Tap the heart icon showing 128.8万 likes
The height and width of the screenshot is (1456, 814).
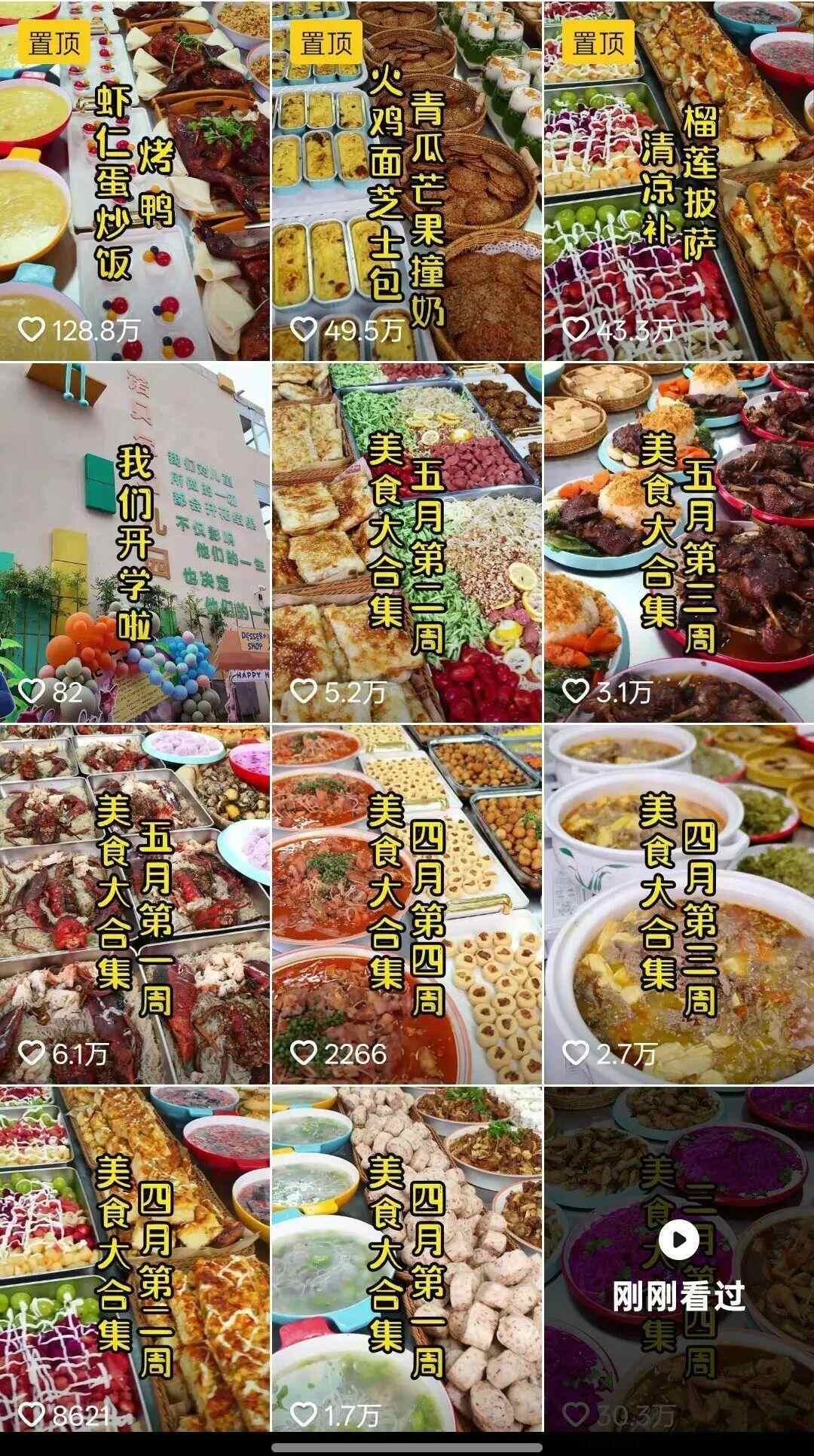pos(31,329)
